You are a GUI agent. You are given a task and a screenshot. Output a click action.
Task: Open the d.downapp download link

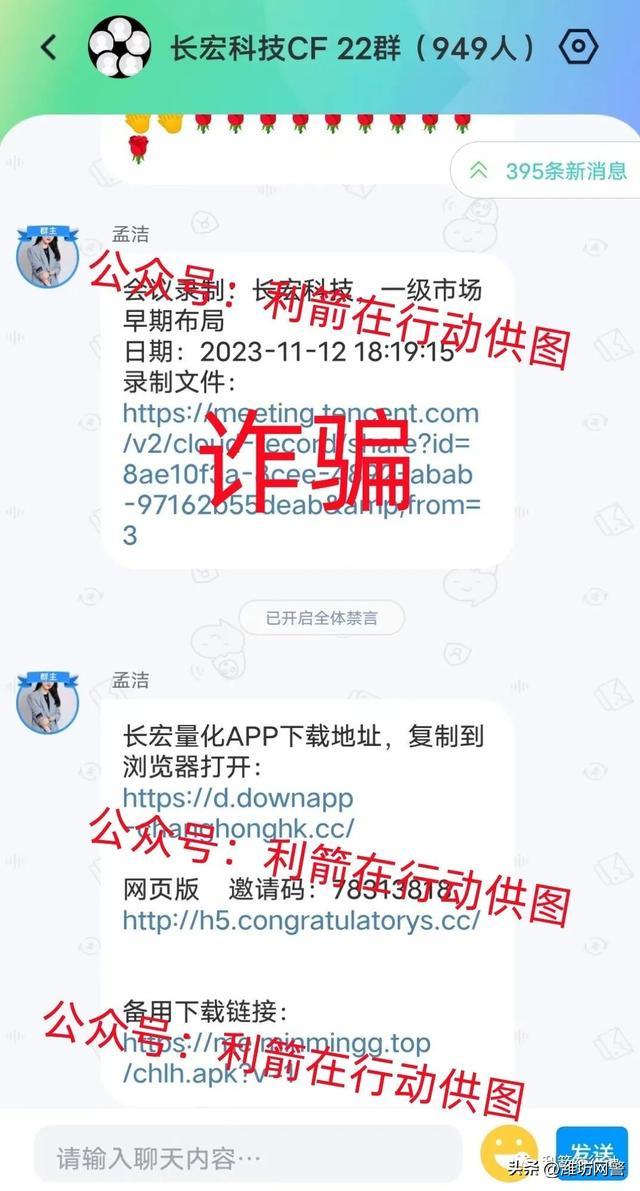(x=238, y=813)
